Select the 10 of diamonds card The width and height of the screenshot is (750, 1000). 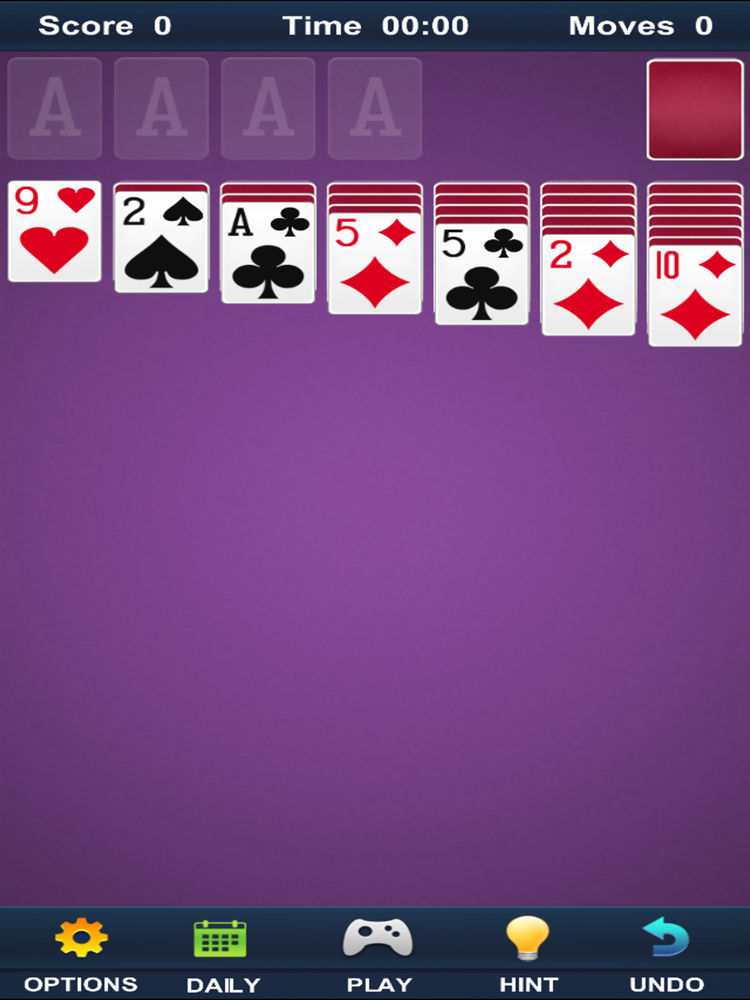point(694,295)
